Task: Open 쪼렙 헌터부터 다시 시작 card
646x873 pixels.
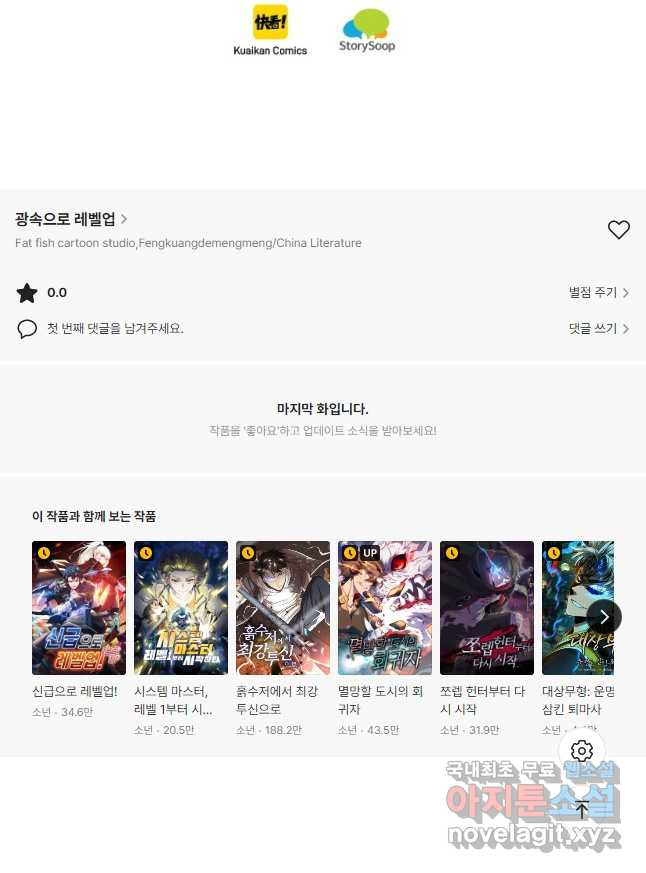Action: pyautogui.click(x=487, y=608)
